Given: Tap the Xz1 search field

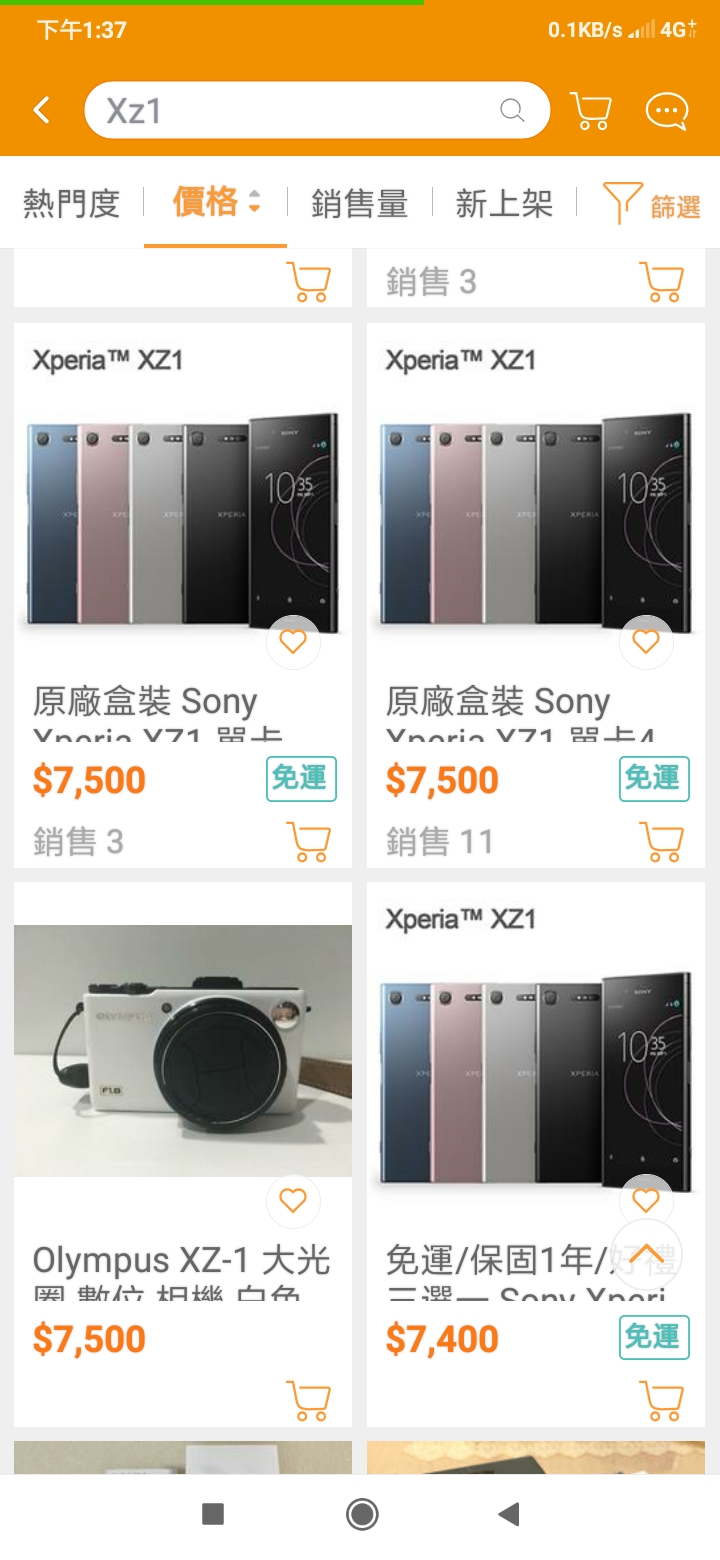Looking at the screenshot, I should click(x=300, y=110).
